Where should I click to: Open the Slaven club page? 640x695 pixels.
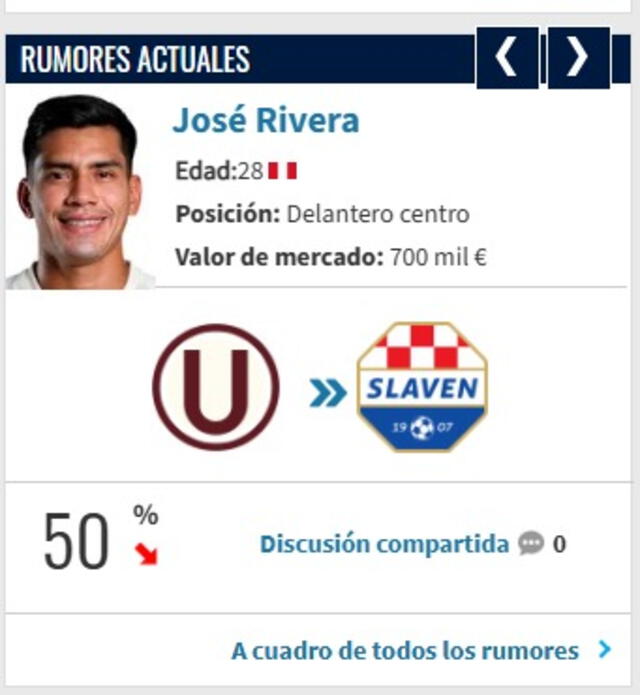click(421, 386)
